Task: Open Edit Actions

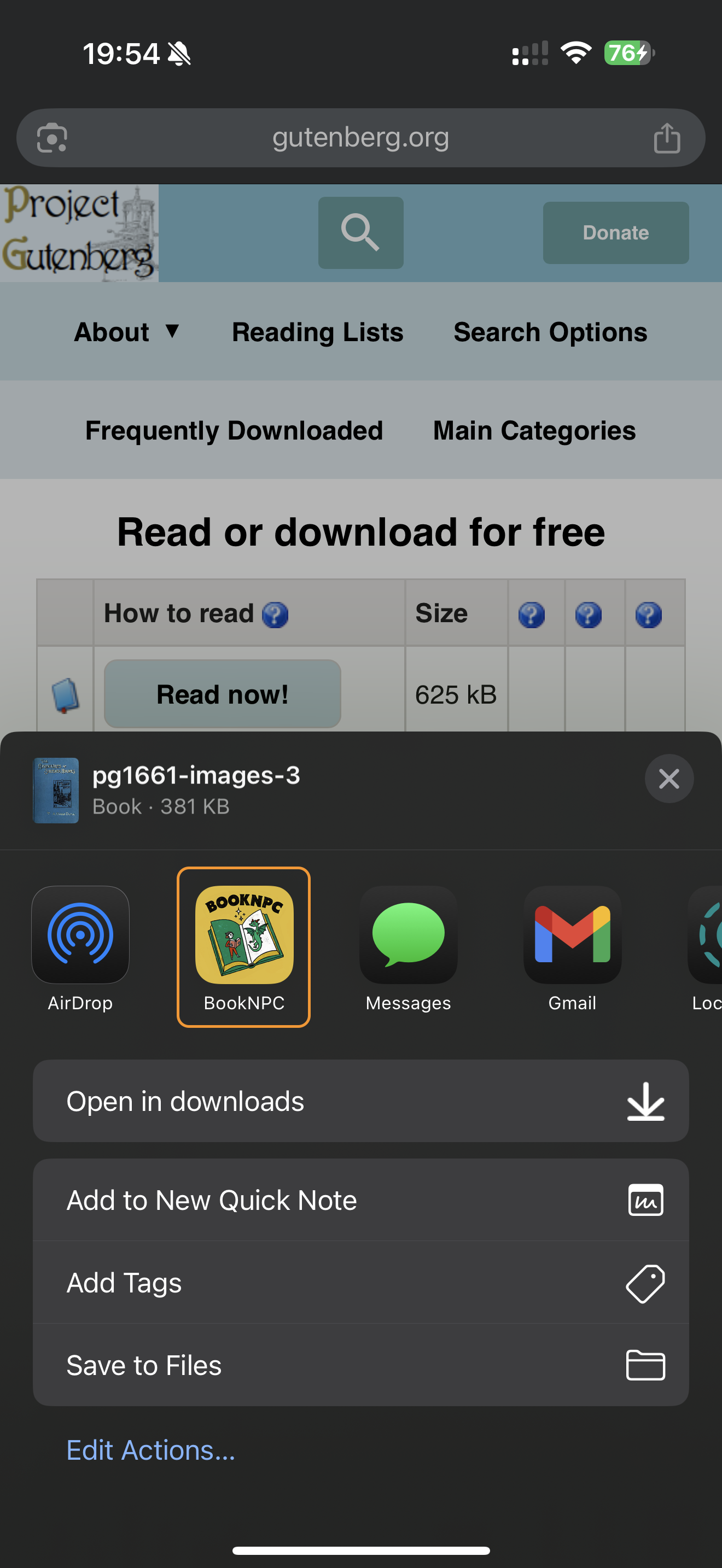Action: pyautogui.click(x=150, y=1450)
